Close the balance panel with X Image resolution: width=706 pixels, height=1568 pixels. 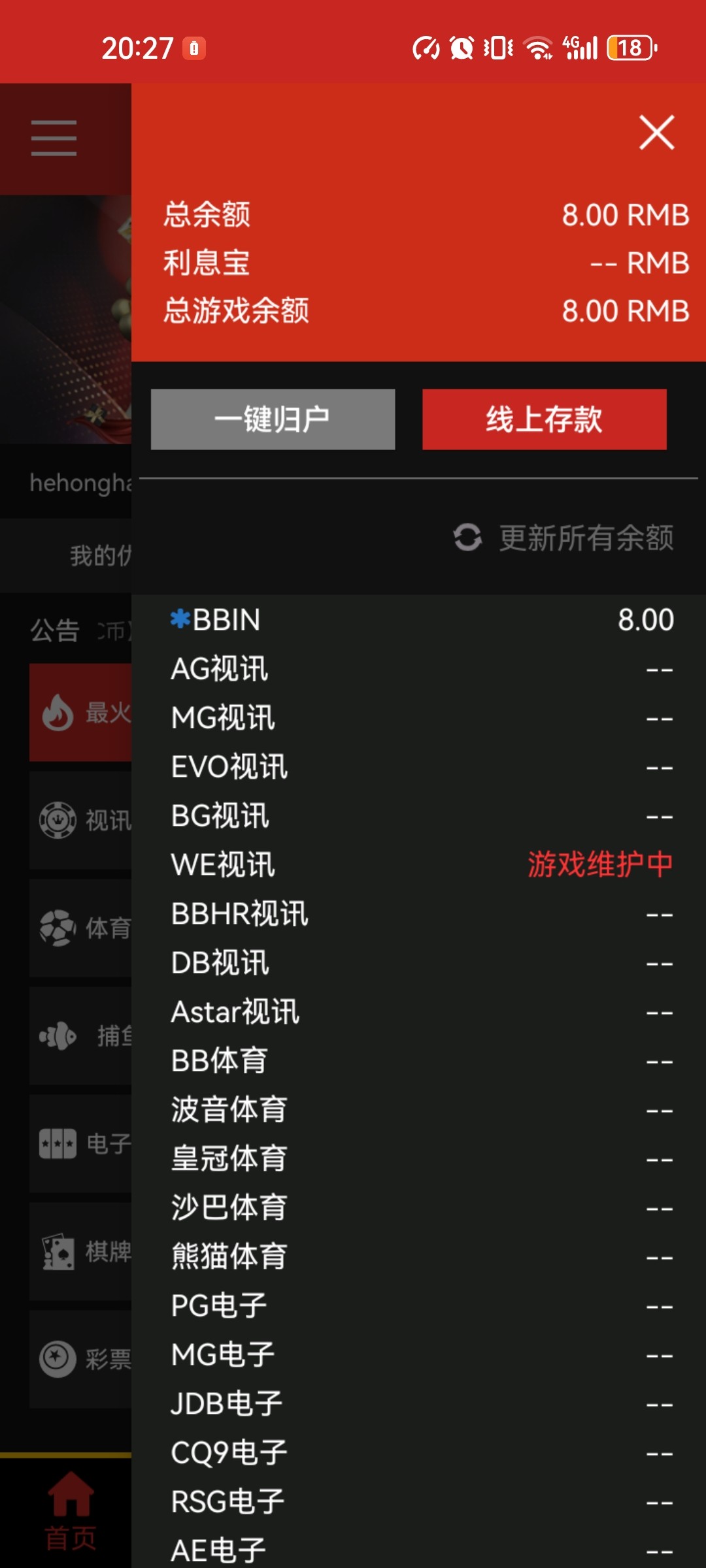[656, 133]
